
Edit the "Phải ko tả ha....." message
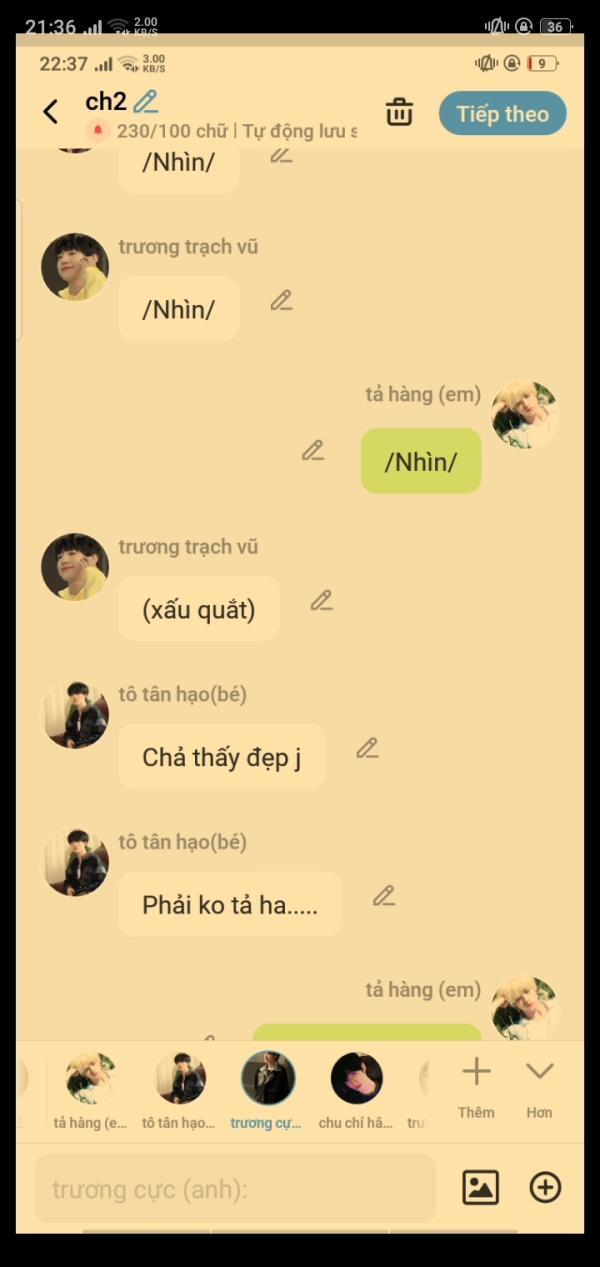pos(384,896)
